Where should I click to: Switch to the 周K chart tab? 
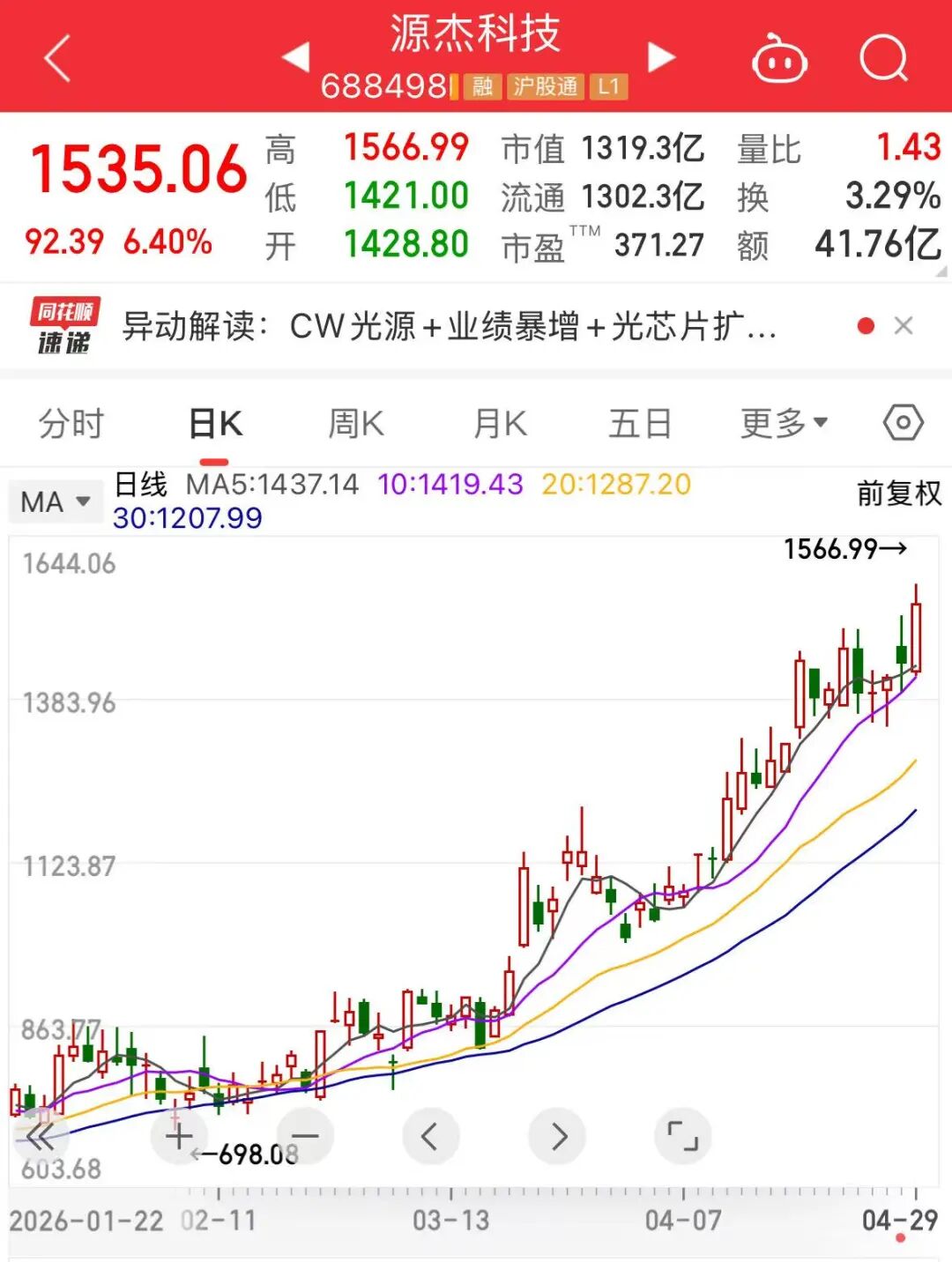pos(356,424)
